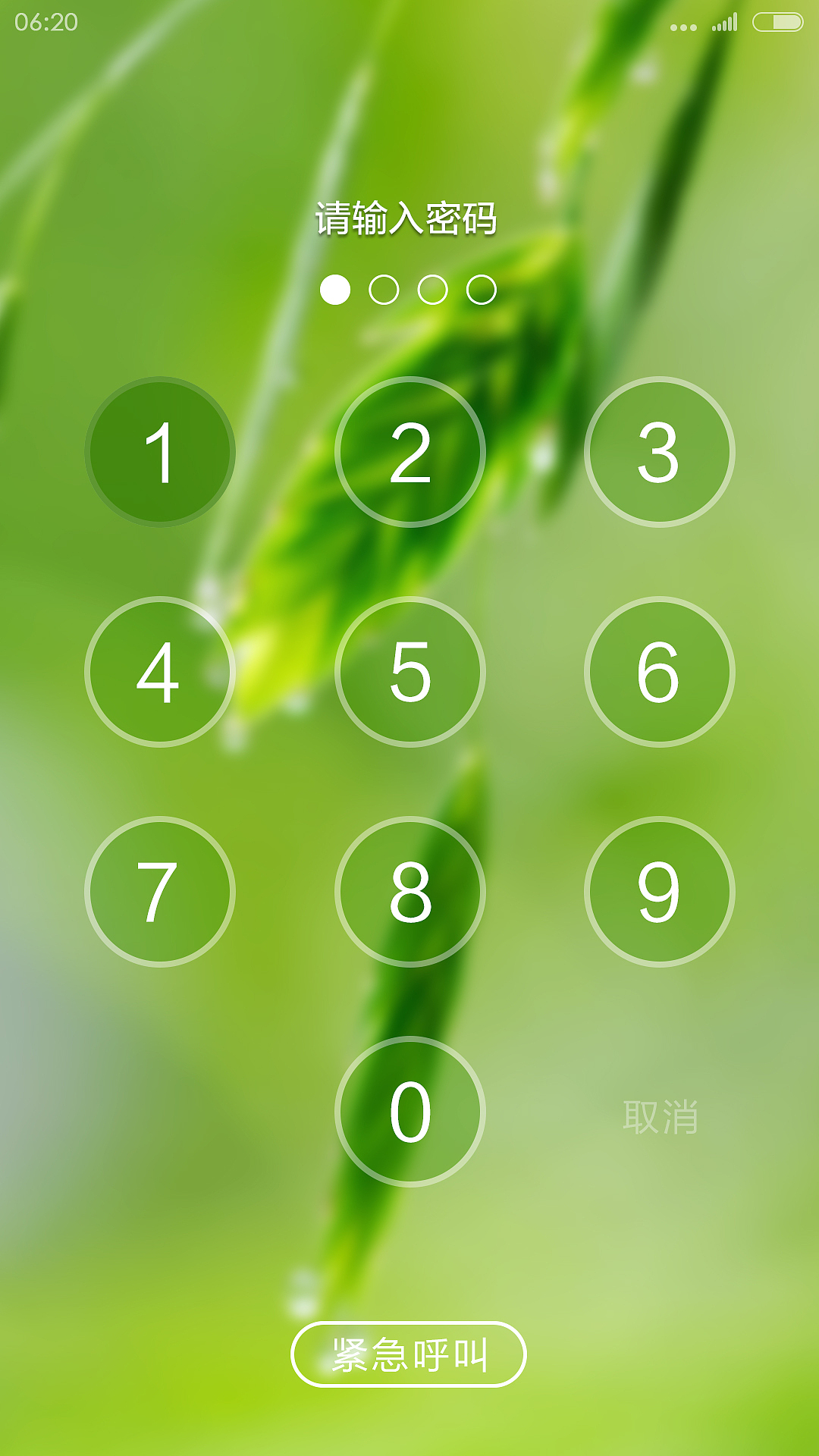Image resolution: width=819 pixels, height=1456 pixels.
Task: Select digit 9 on the passcode pad
Action: click(659, 892)
